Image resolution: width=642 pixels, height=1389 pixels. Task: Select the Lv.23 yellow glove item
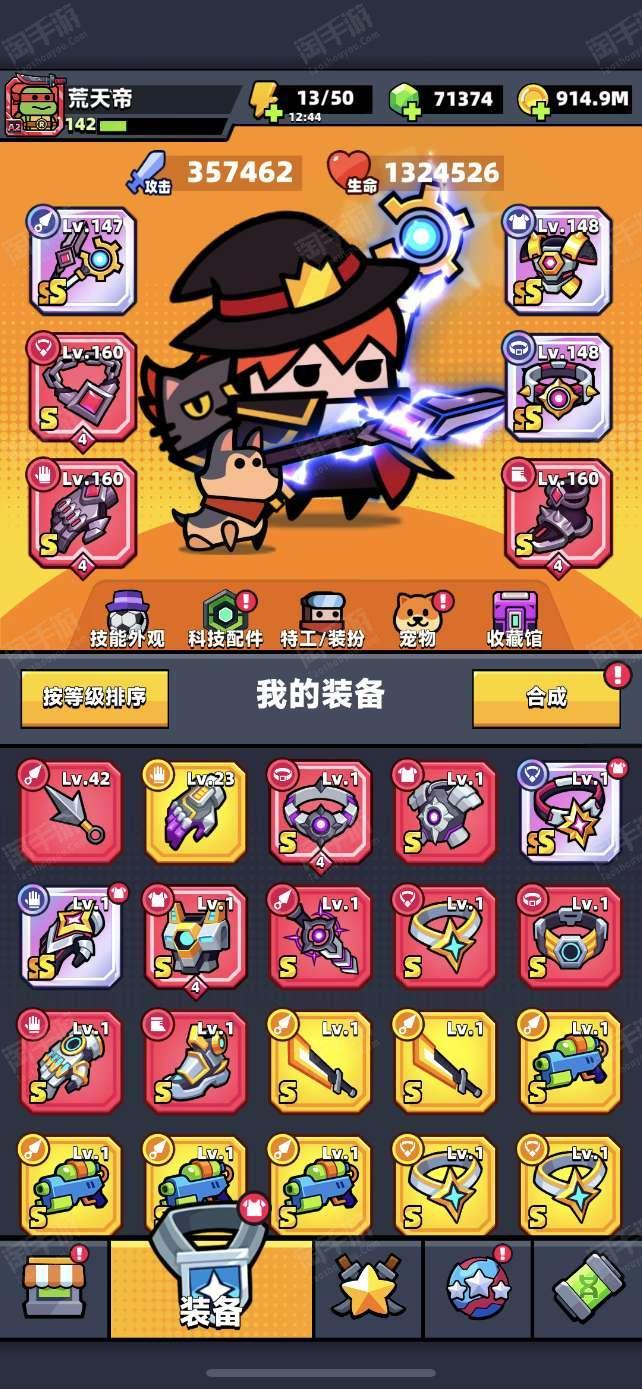(195, 811)
